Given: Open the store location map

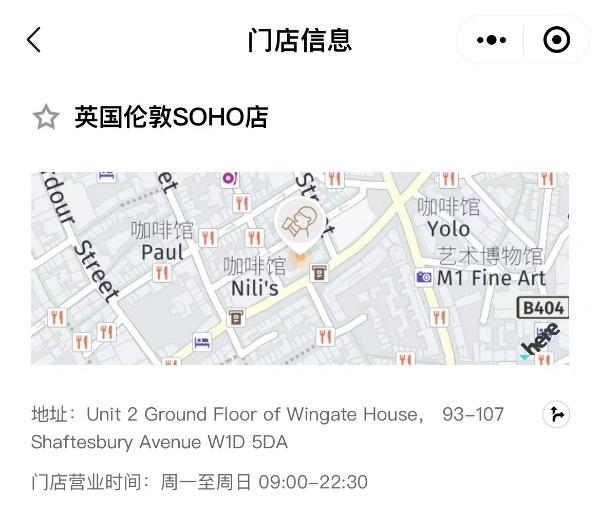Looking at the screenshot, I should pyautogui.click(x=300, y=267).
